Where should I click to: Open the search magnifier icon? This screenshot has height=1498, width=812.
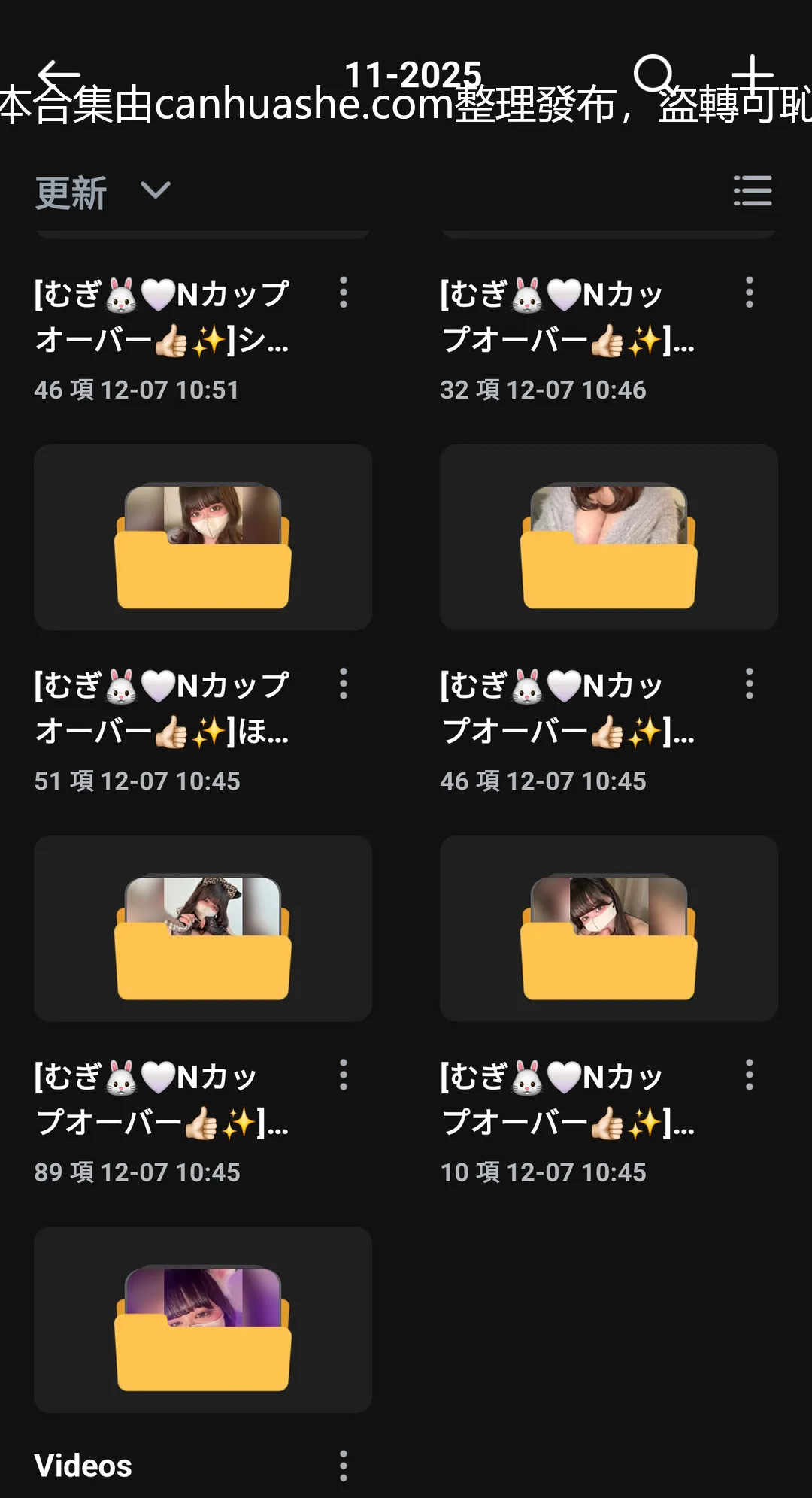654,74
